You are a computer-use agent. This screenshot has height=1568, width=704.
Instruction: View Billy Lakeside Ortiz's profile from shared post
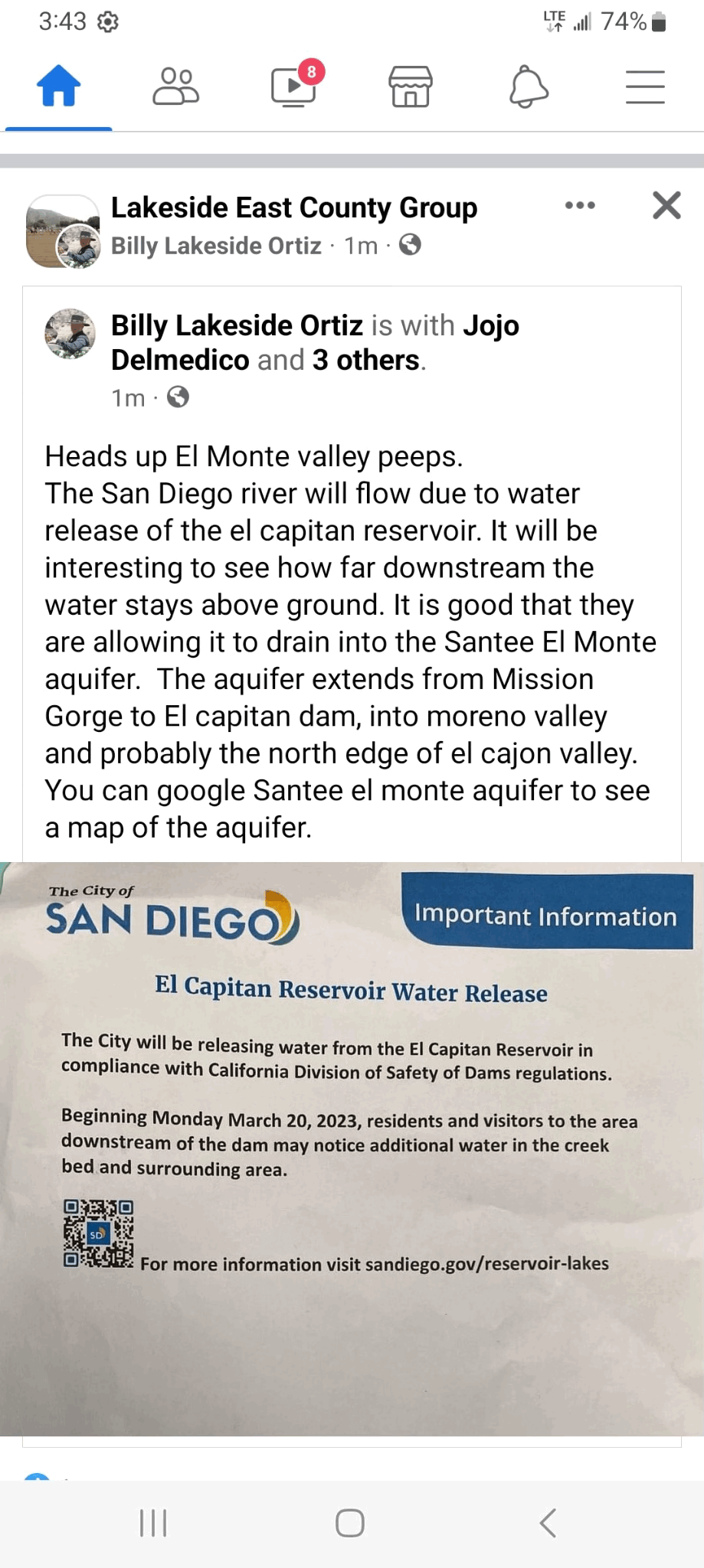coord(237,325)
